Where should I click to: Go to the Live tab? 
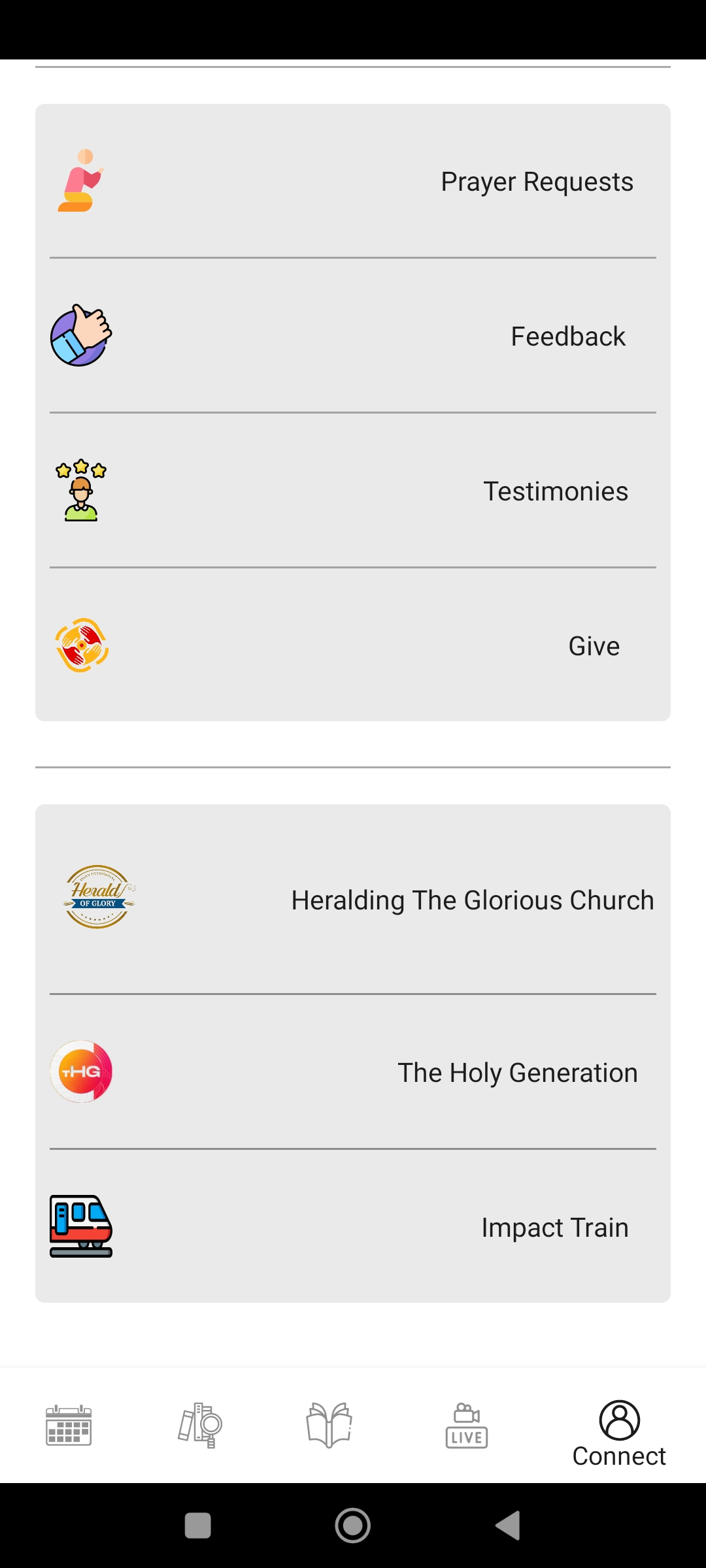467,1425
